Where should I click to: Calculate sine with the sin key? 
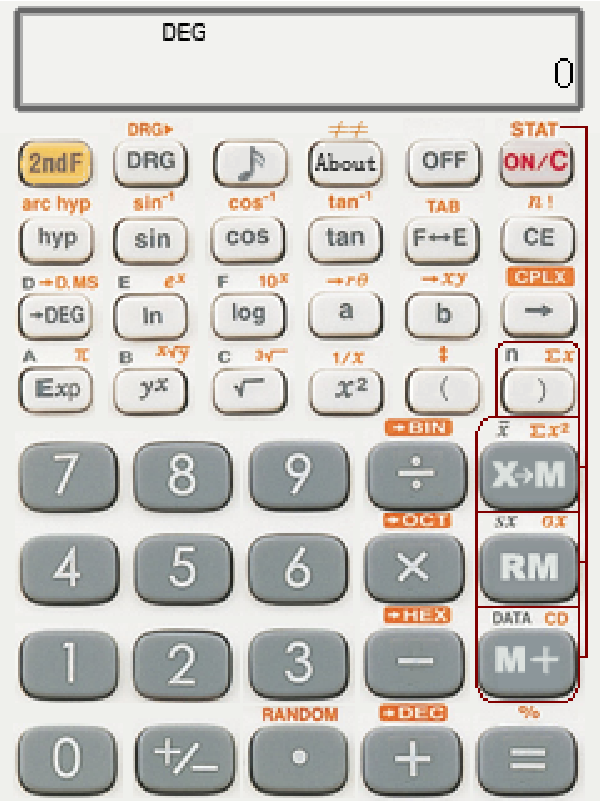[150, 238]
